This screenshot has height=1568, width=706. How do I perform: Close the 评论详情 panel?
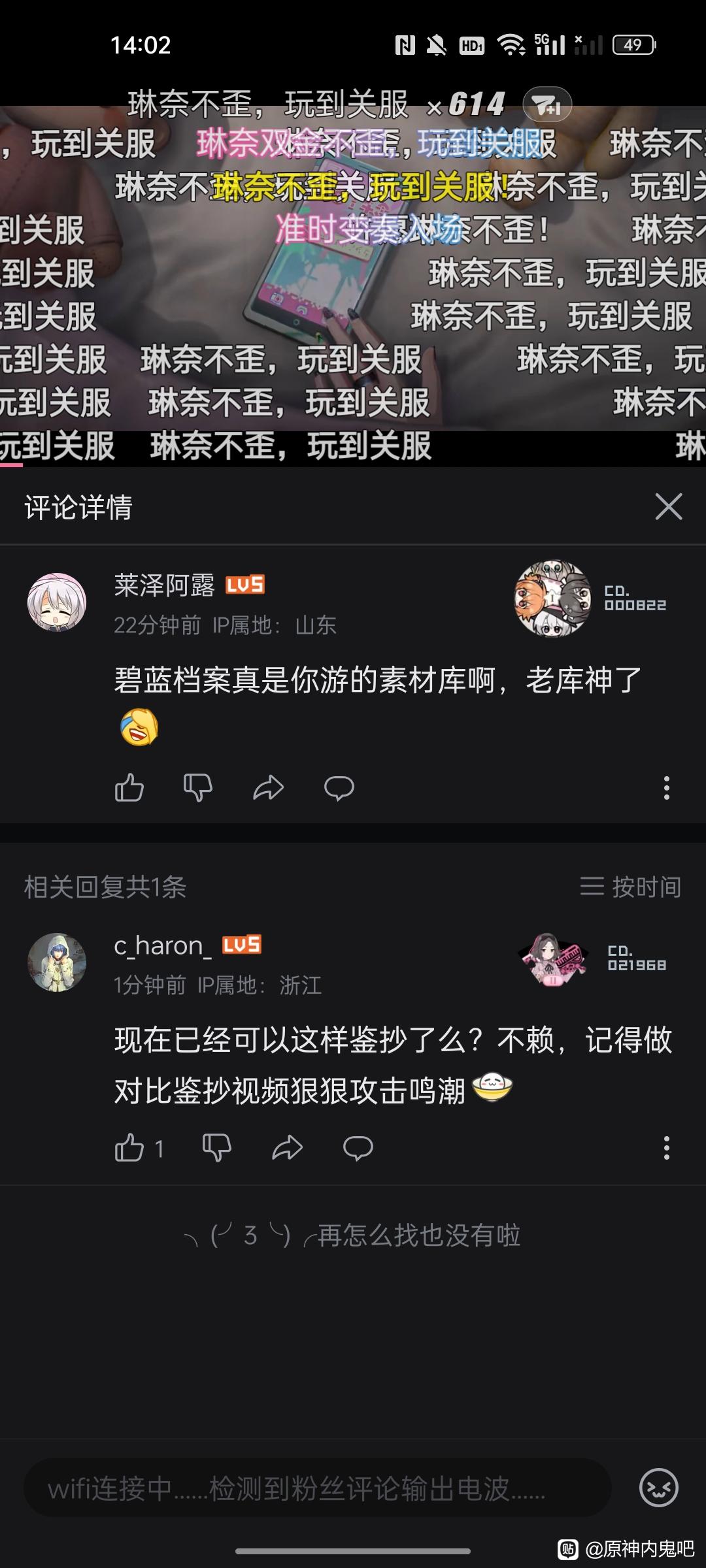[x=668, y=507]
